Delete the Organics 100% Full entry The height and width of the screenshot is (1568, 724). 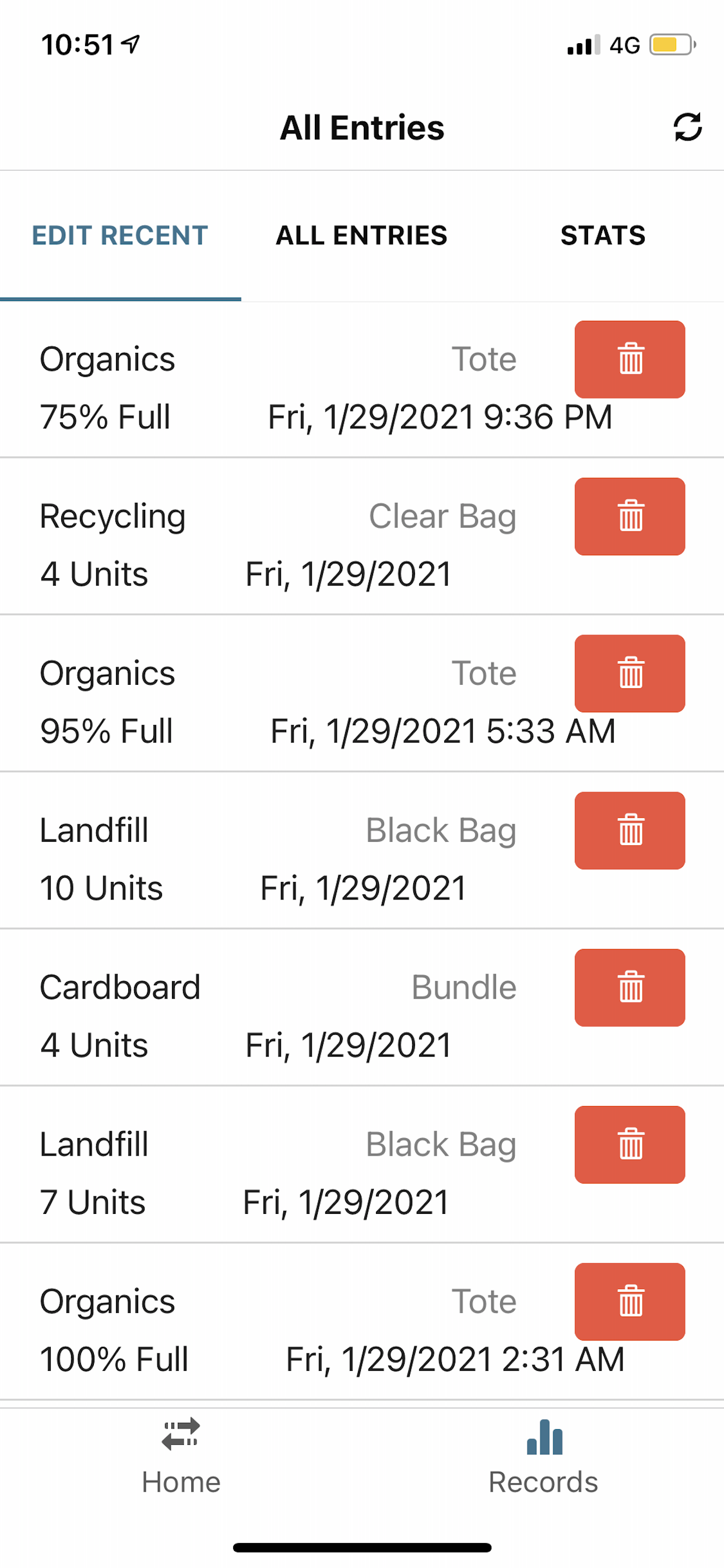pyautogui.click(x=630, y=1301)
